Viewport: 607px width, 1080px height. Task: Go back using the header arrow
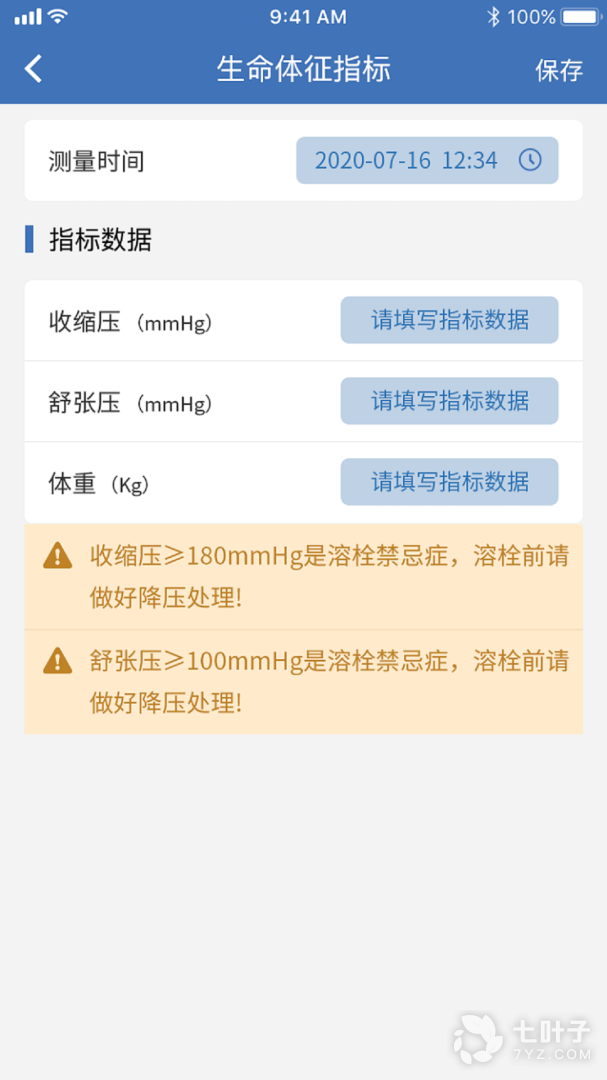point(34,69)
